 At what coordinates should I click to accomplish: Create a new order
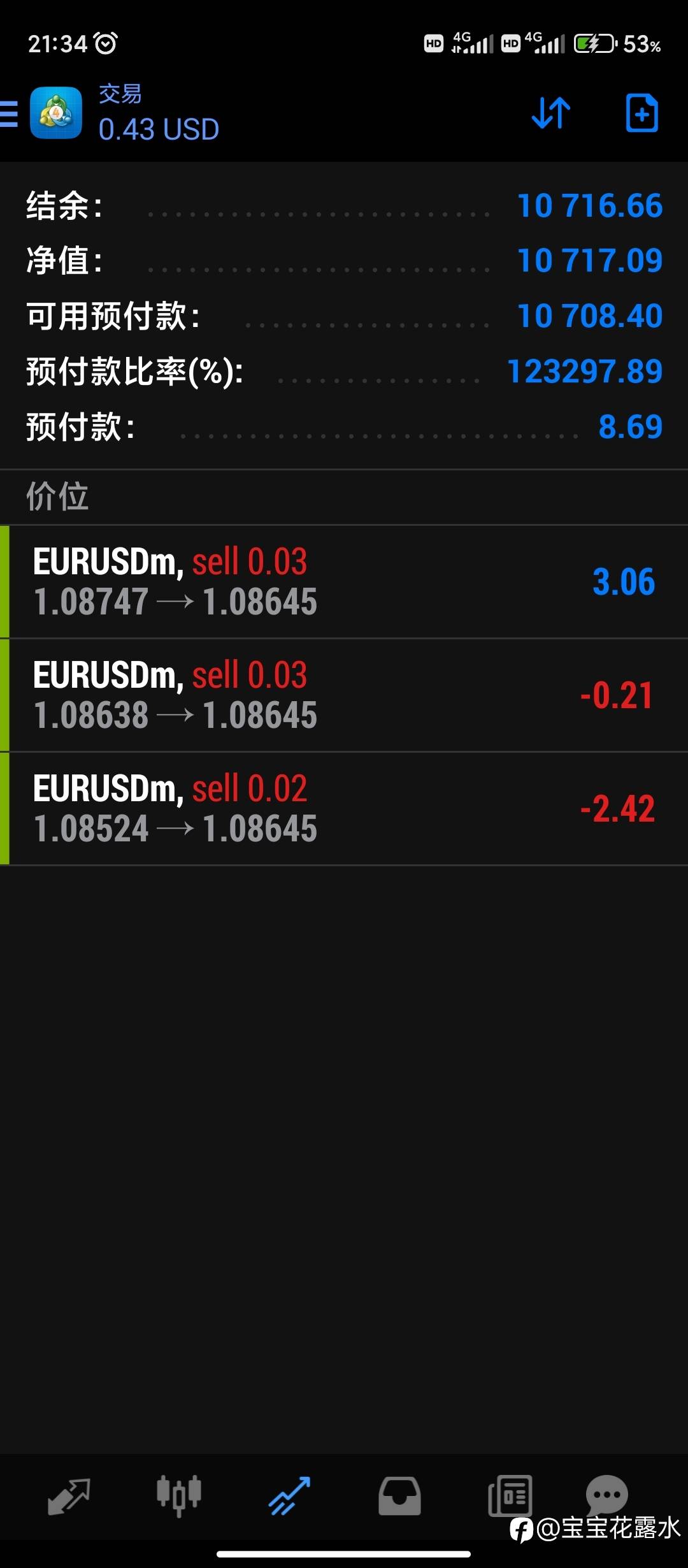(x=641, y=114)
